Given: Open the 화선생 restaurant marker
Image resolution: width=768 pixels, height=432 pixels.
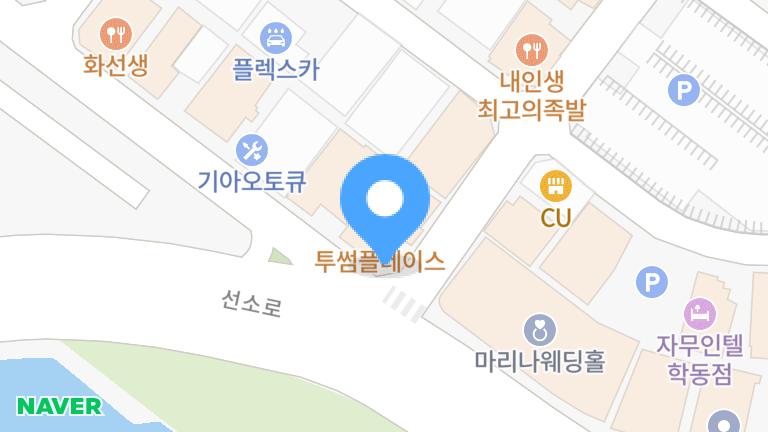Looking at the screenshot, I should pos(118,35).
